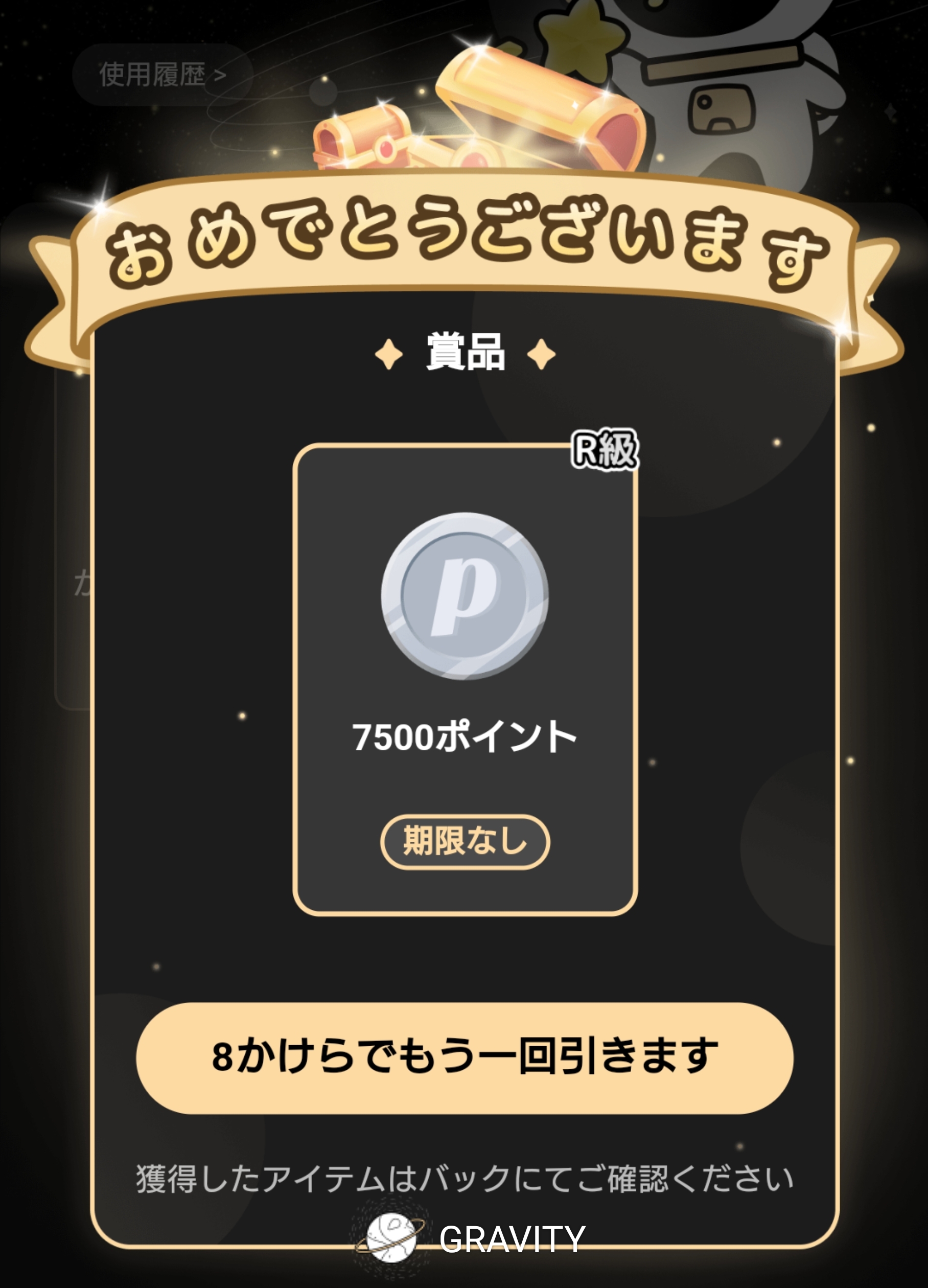Draw again with 8 fragments
The height and width of the screenshot is (1288, 928).
(x=464, y=1057)
